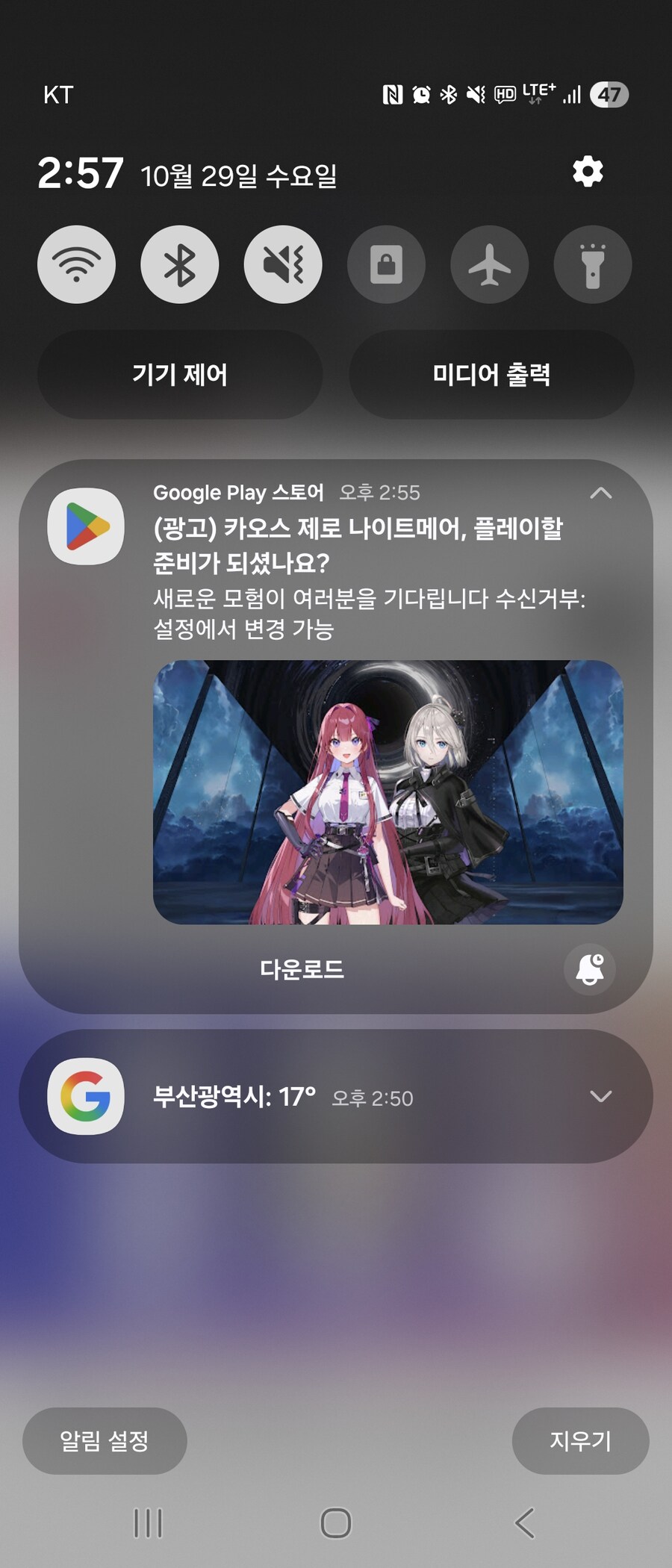Enable Bluetooth from the quick panel

(179, 265)
